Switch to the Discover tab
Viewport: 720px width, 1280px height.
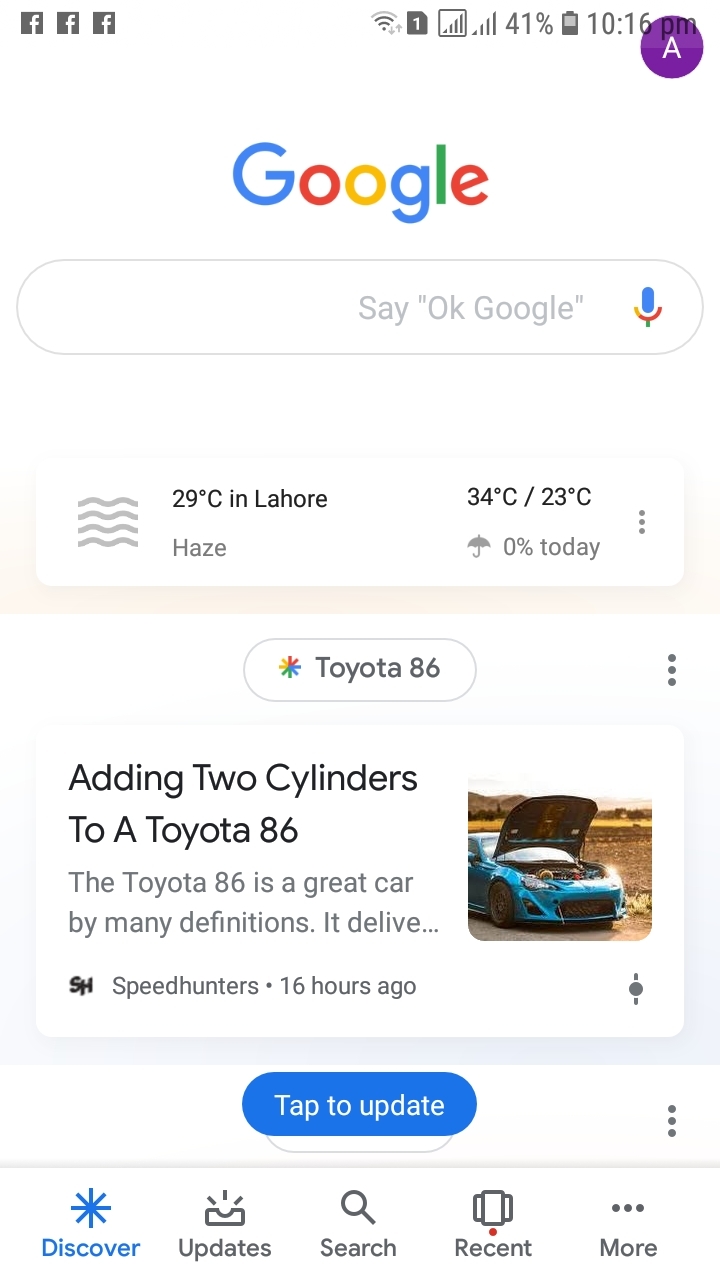[x=91, y=1224]
